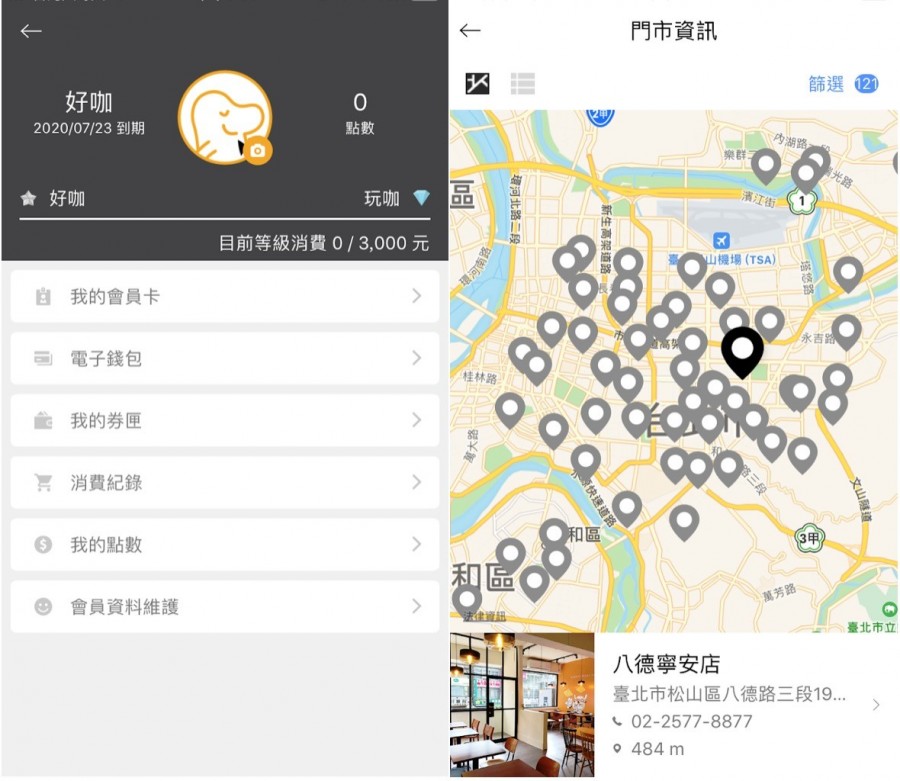
Task: Open 我的會員卡 row
Action: click(x=225, y=296)
